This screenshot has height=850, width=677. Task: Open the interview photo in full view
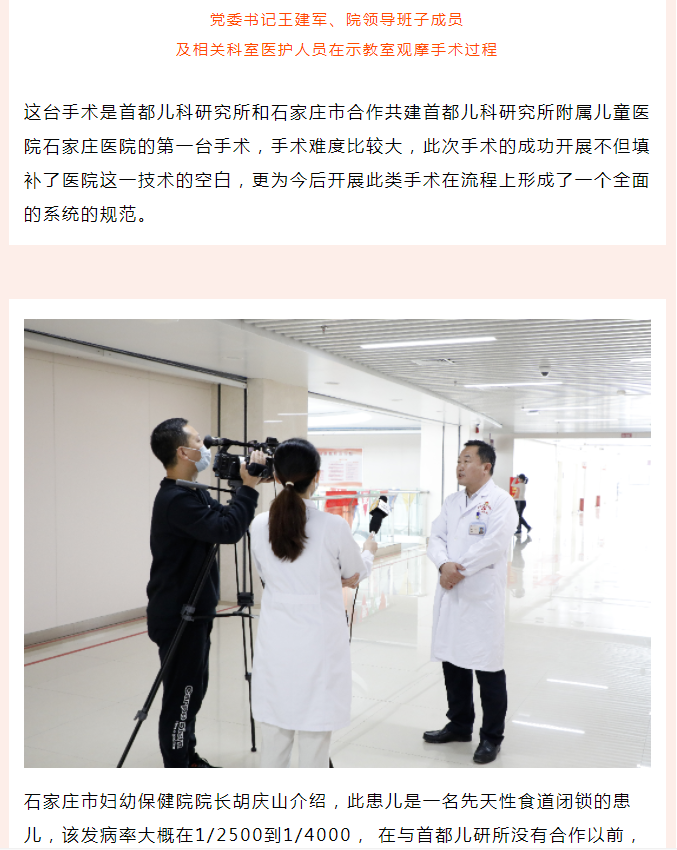point(337,543)
